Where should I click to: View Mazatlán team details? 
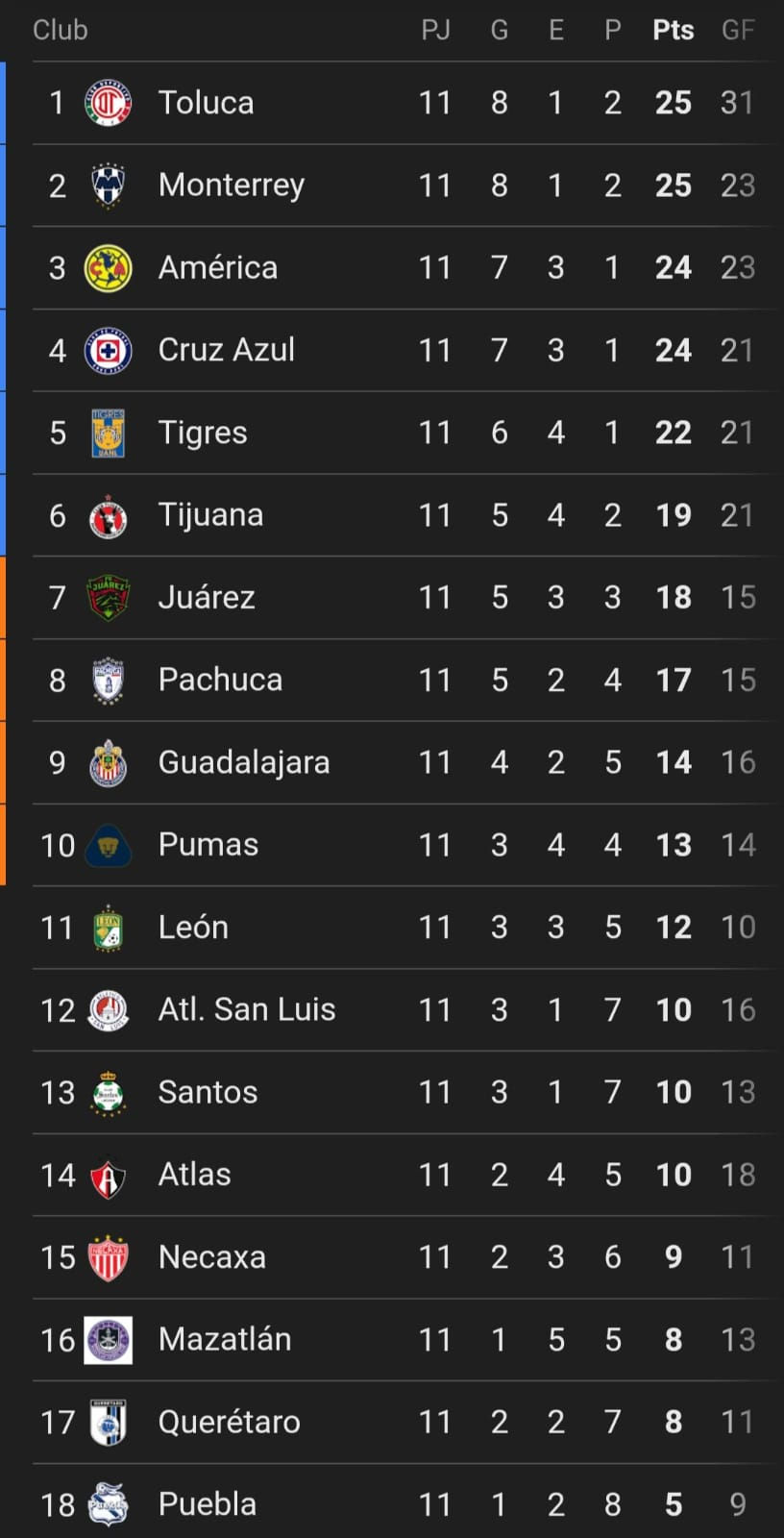(x=224, y=1339)
